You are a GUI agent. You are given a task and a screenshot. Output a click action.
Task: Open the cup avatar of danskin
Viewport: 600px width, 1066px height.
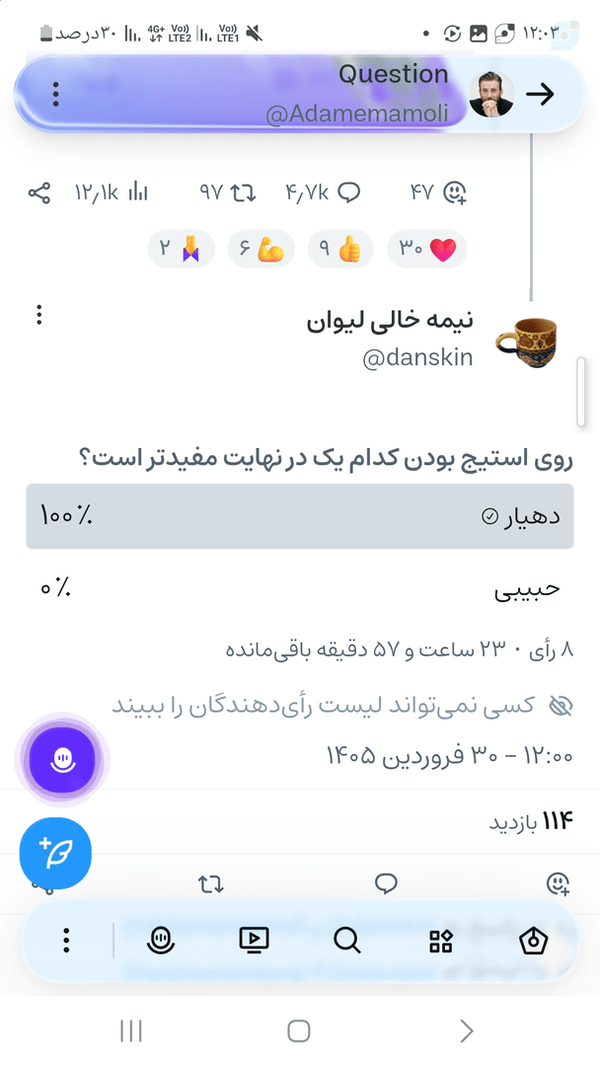(525, 339)
